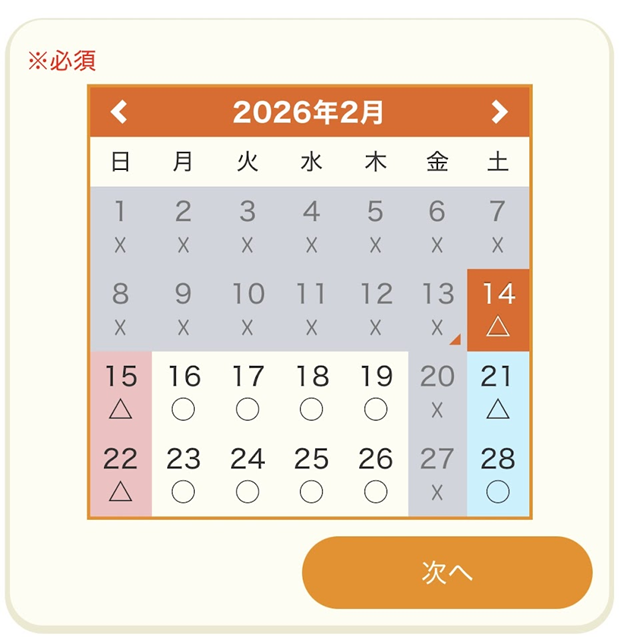Choose February 16 as the date

(184, 392)
